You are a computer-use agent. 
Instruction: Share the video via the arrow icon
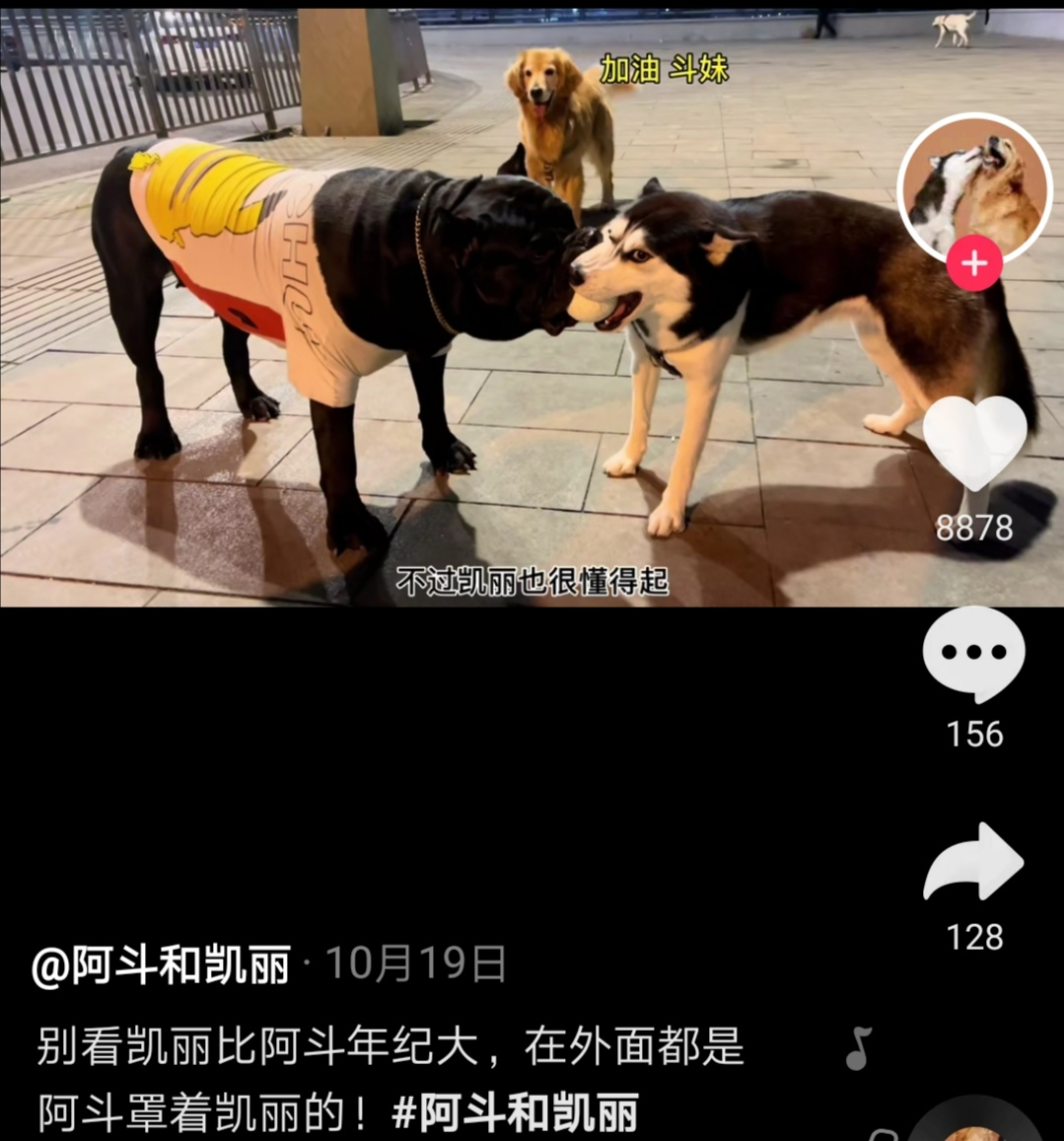click(974, 862)
